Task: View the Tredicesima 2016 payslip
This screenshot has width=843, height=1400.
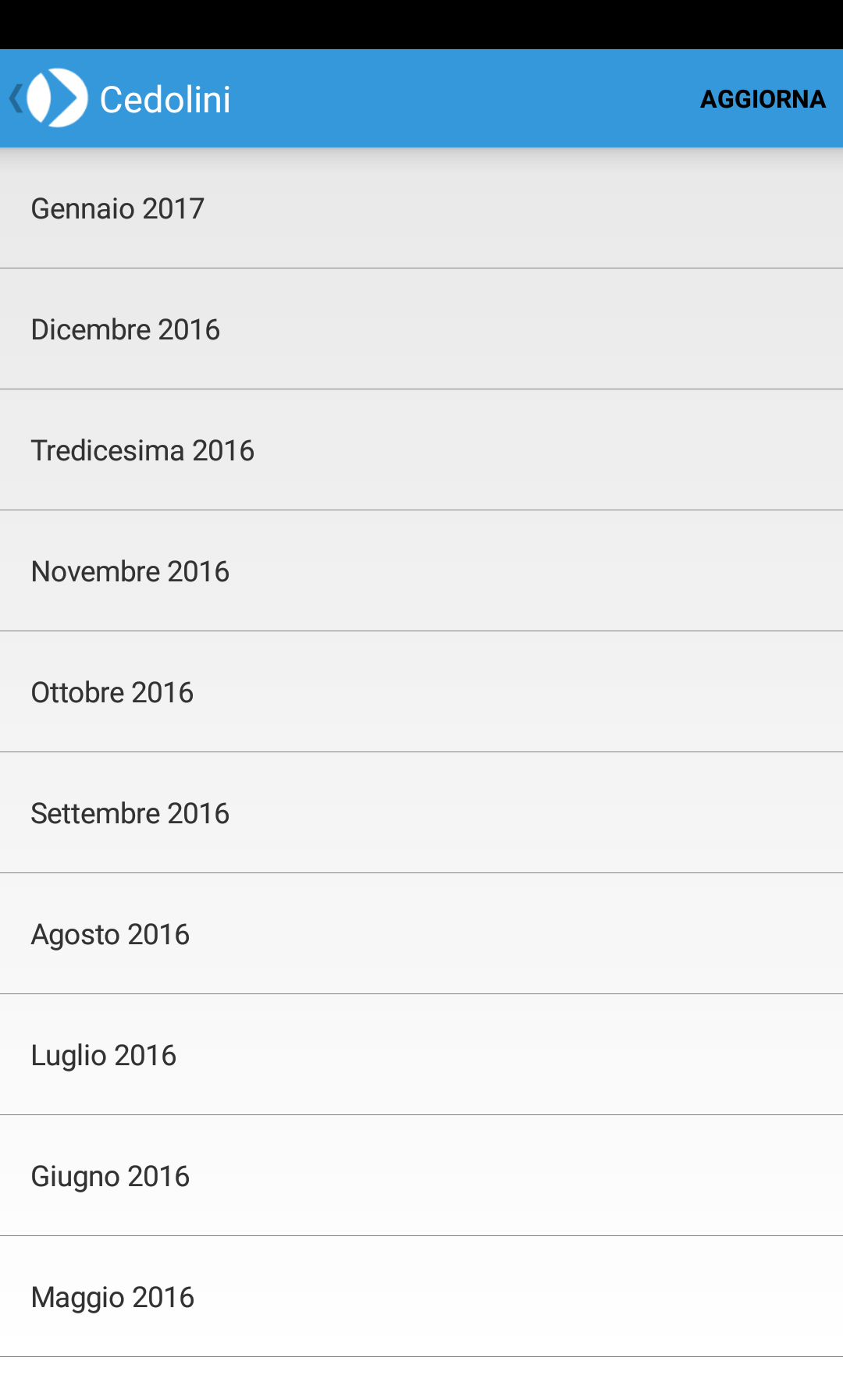Action: [421, 450]
